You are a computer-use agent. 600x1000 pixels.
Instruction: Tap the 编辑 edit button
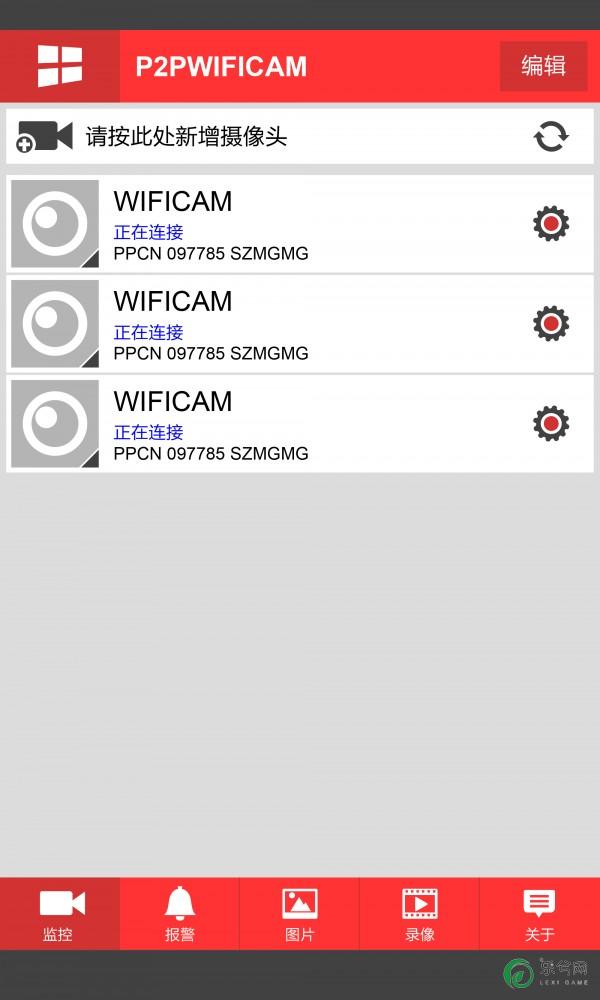(543, 66)
